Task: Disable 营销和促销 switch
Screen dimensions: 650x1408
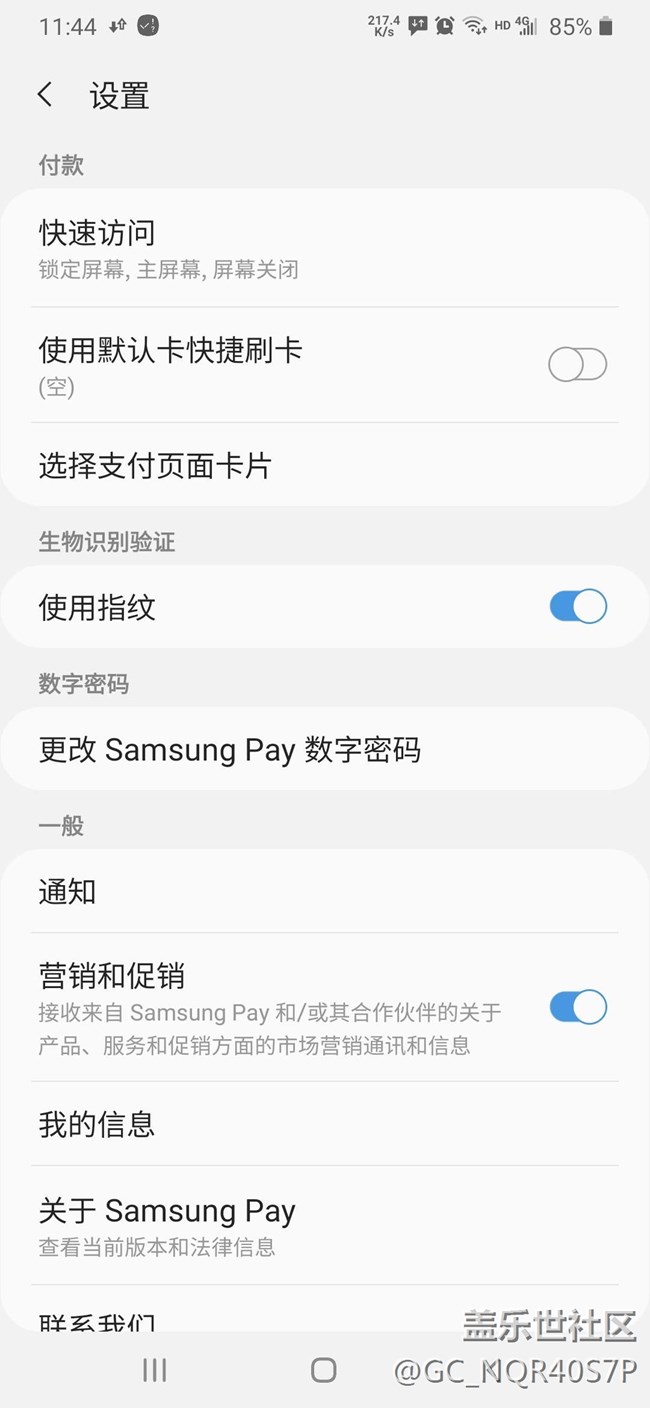Action: [577, 1007]
